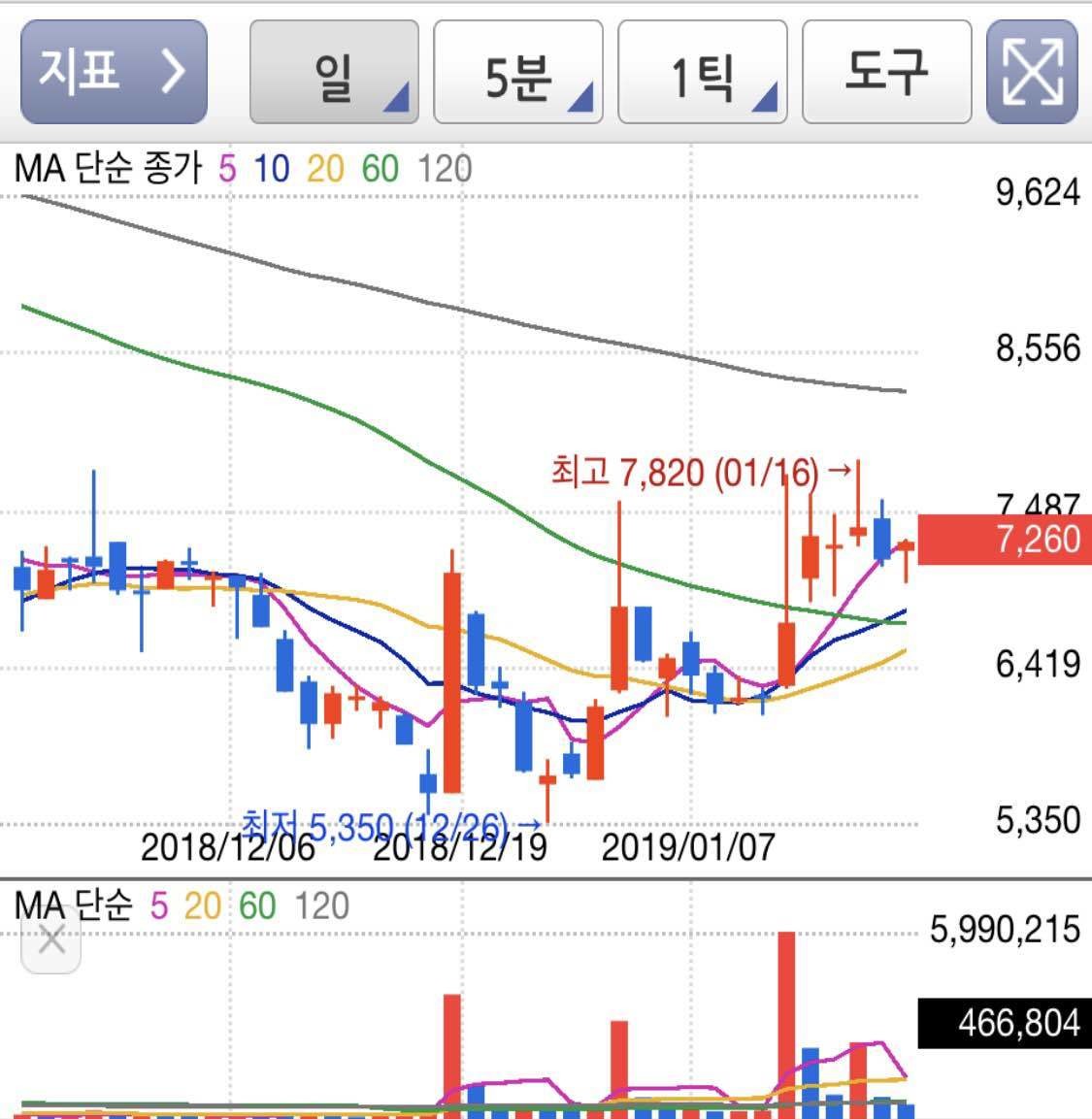Select the MA 5 legend label
This screenshot has height=1119, width=1092.
coord(229,170)
